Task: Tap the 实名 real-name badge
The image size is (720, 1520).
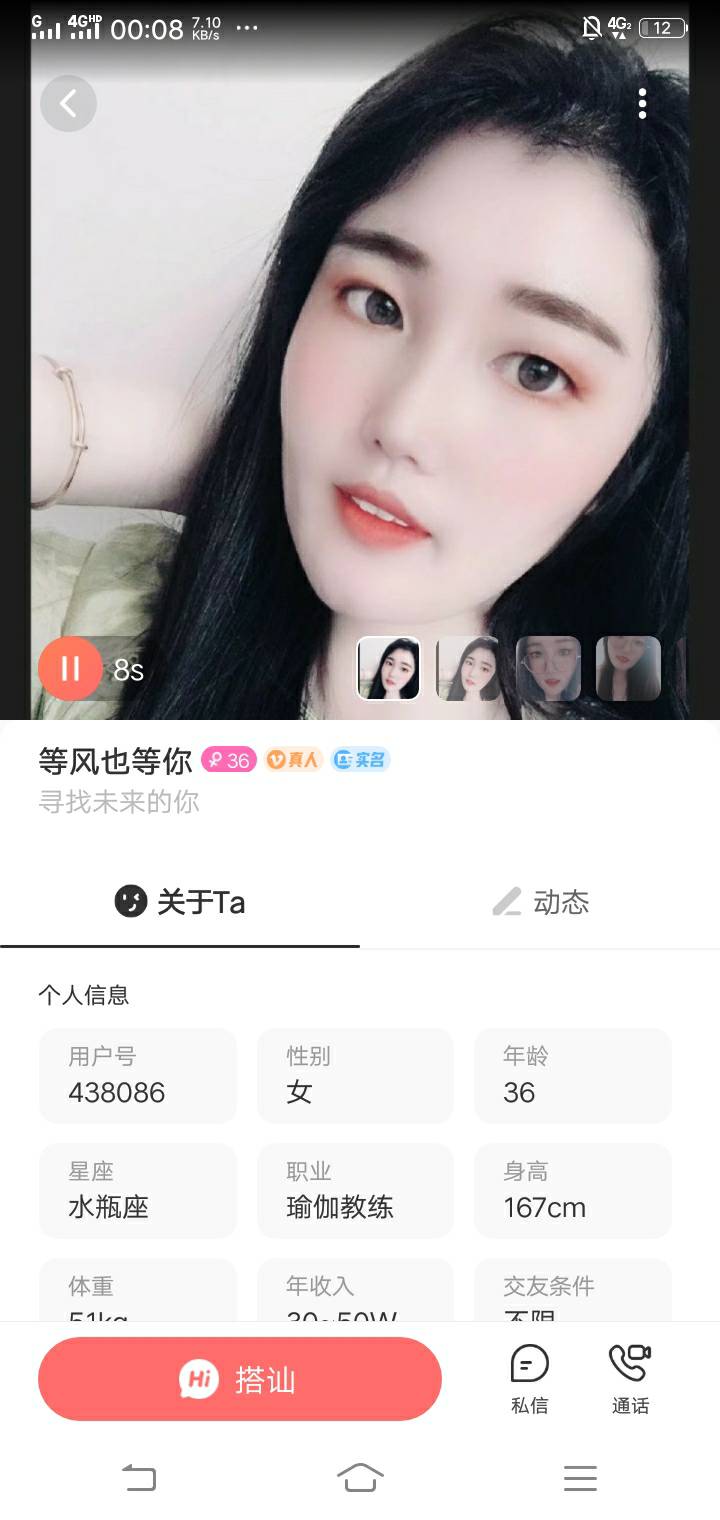Action: point(358,760)
